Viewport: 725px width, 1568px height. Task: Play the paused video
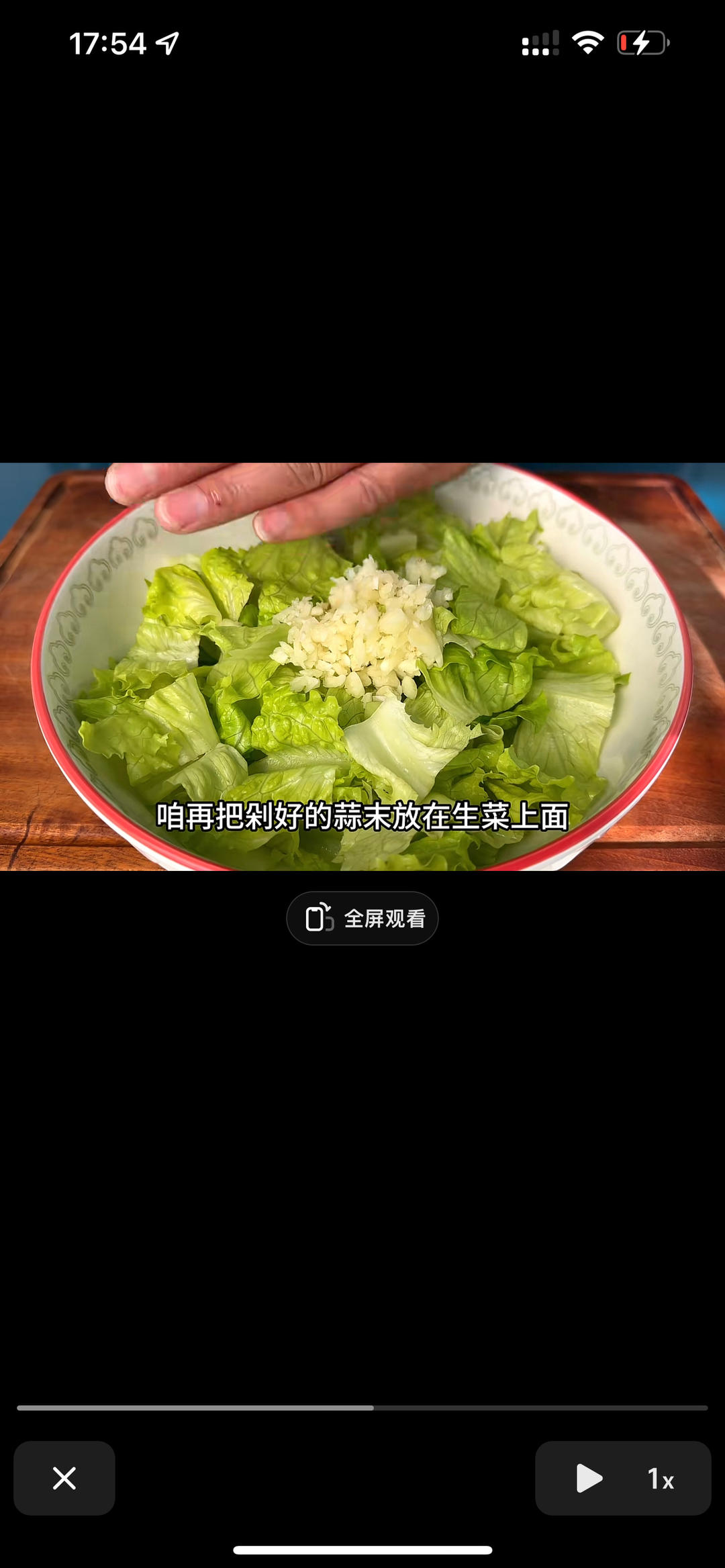[x=589, y=1478]
